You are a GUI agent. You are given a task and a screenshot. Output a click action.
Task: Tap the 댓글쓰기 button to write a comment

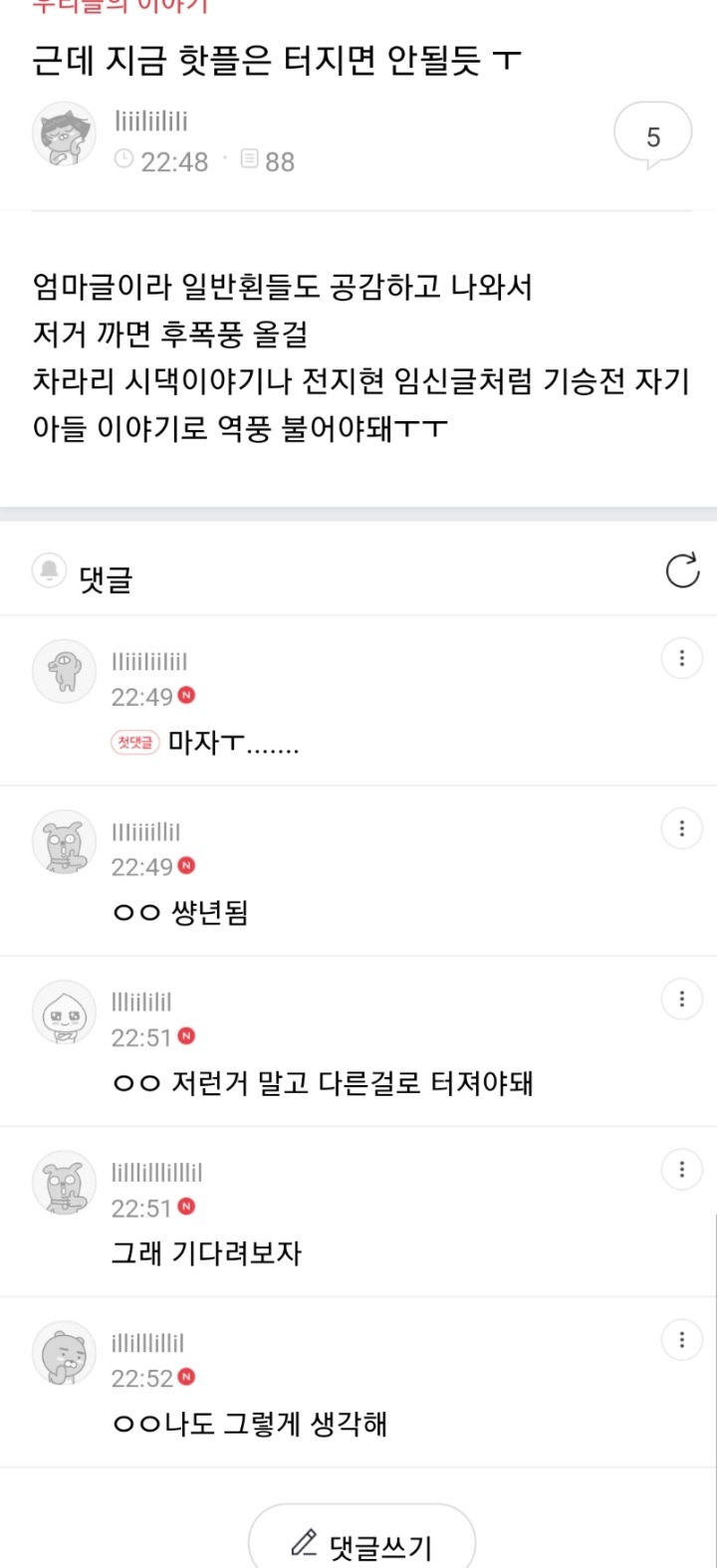361,1543
